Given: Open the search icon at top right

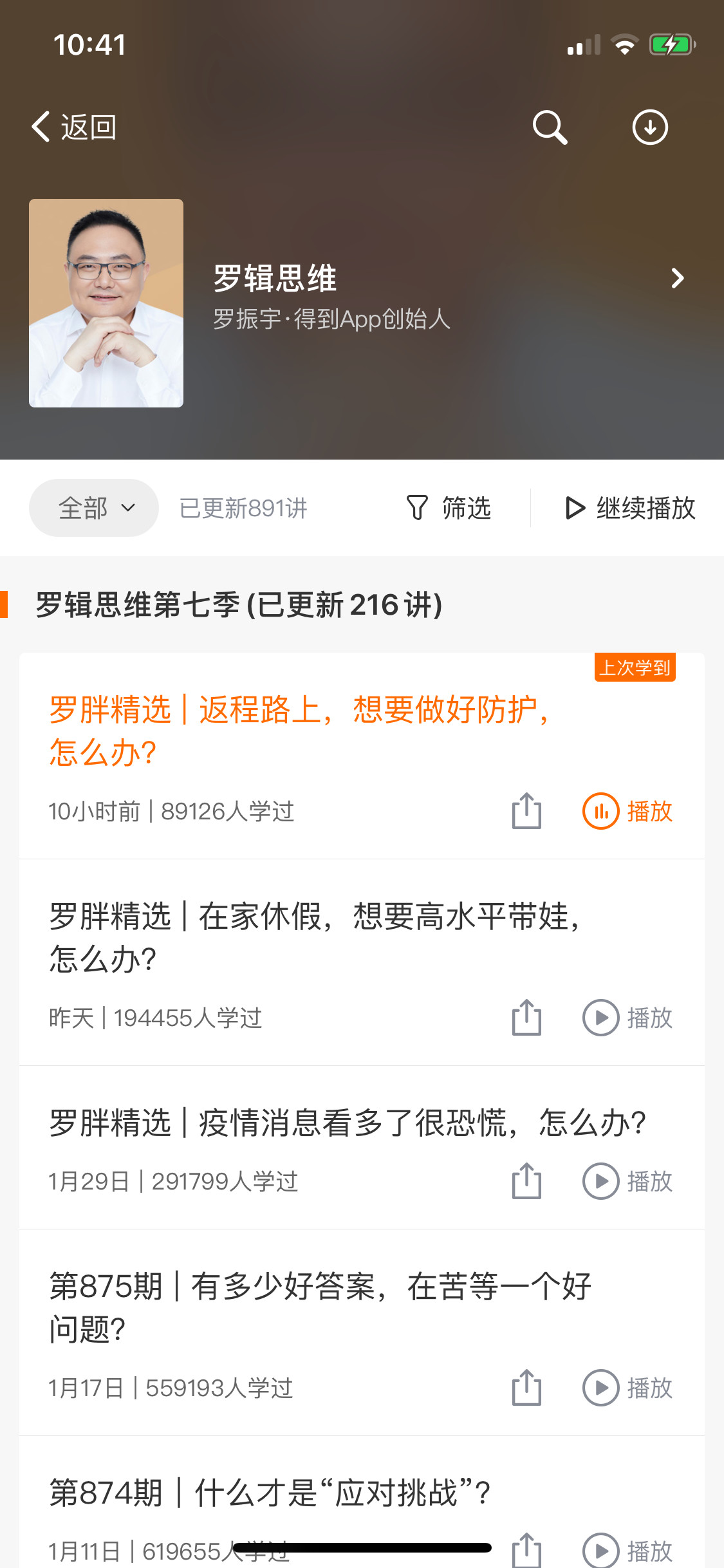Looking at the screenshot, I should pyautogui.click(x=550, y=127).
